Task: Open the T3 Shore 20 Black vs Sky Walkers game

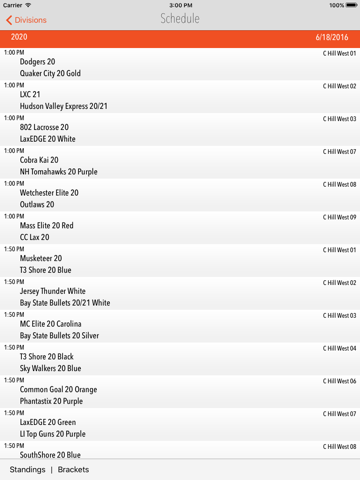Action: pos(180,358)
